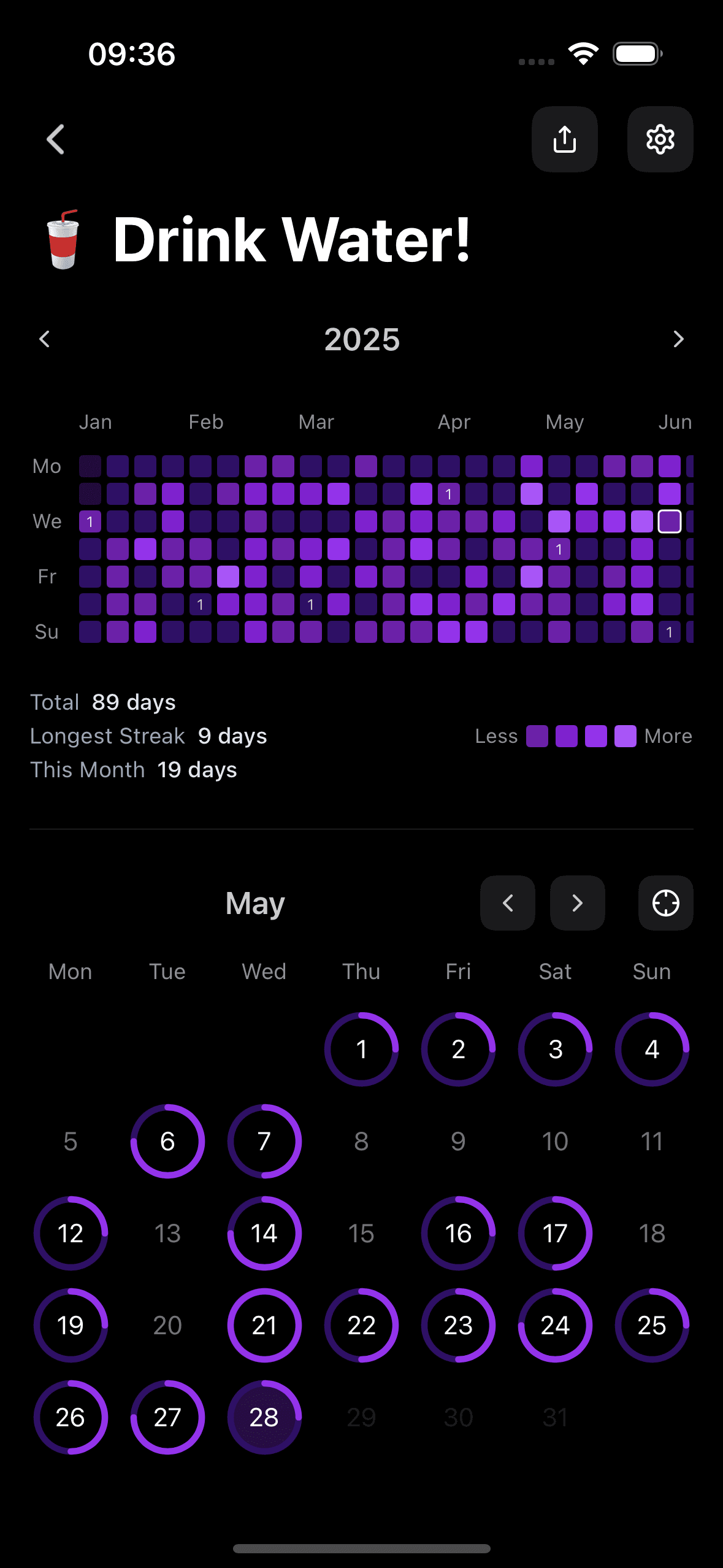Select May 1 in the calendar

[361, 1049]
